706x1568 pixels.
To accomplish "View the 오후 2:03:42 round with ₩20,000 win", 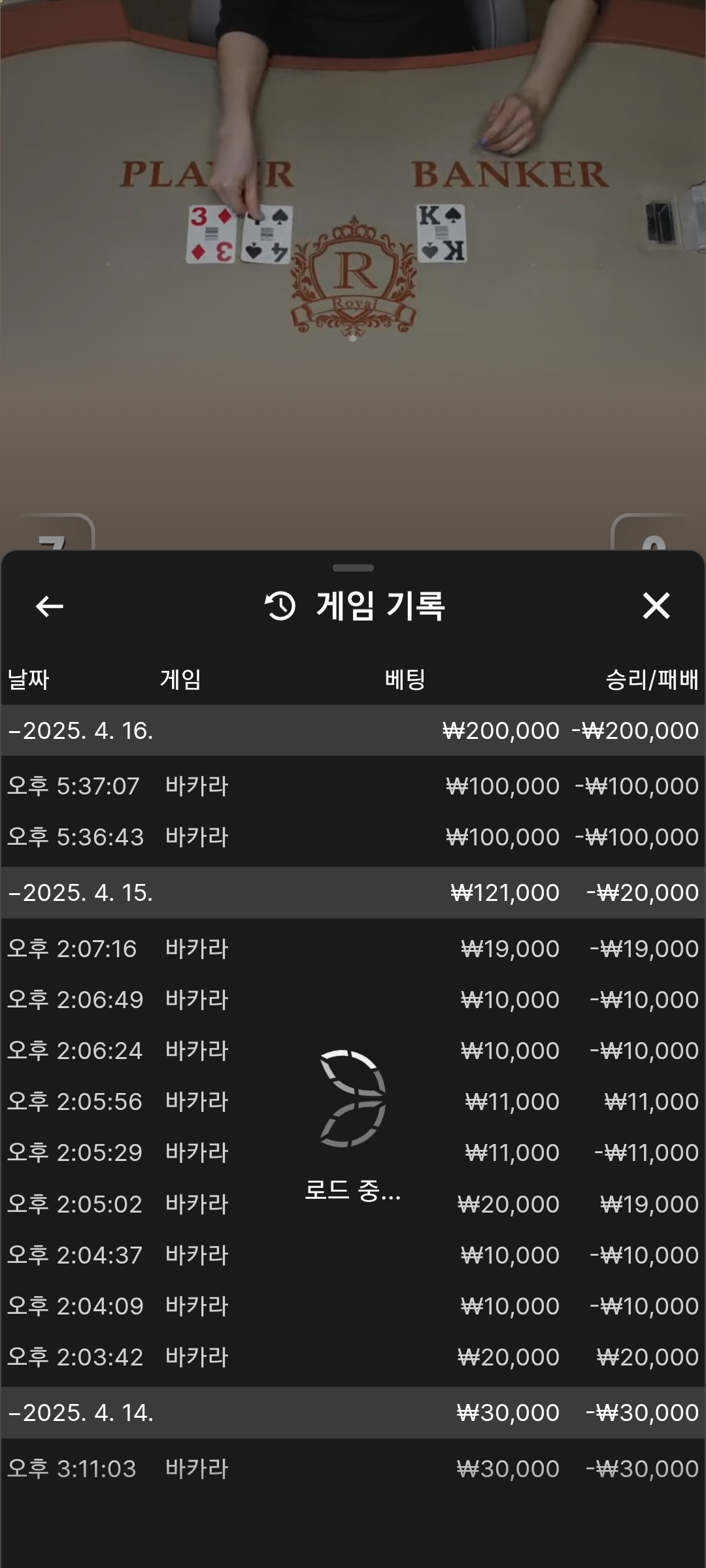I will (353, 1357).
